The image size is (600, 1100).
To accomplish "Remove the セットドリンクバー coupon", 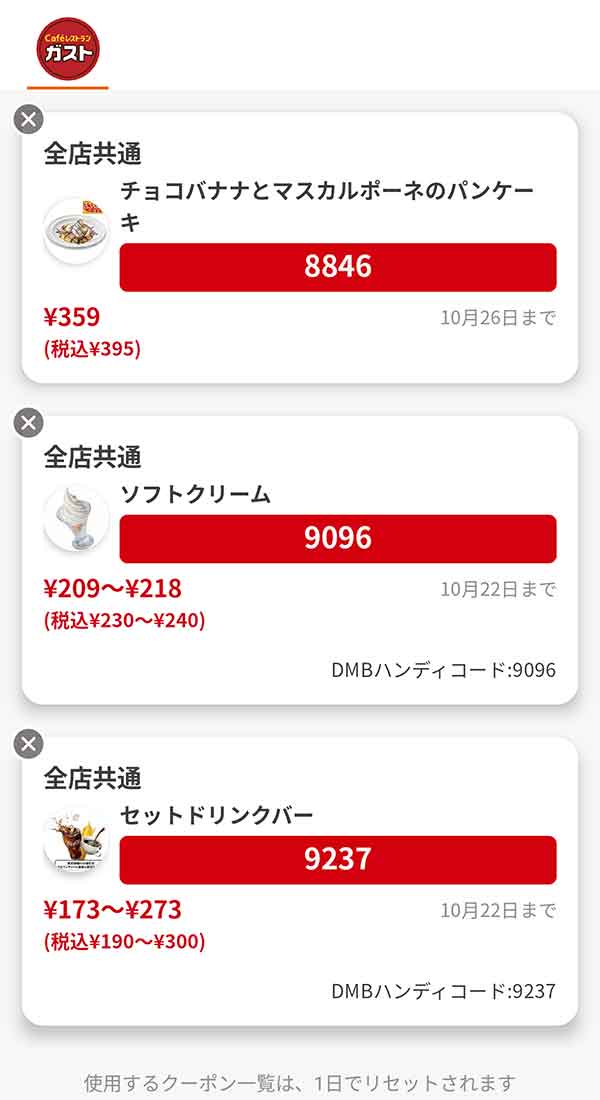I will coord(29,744).
